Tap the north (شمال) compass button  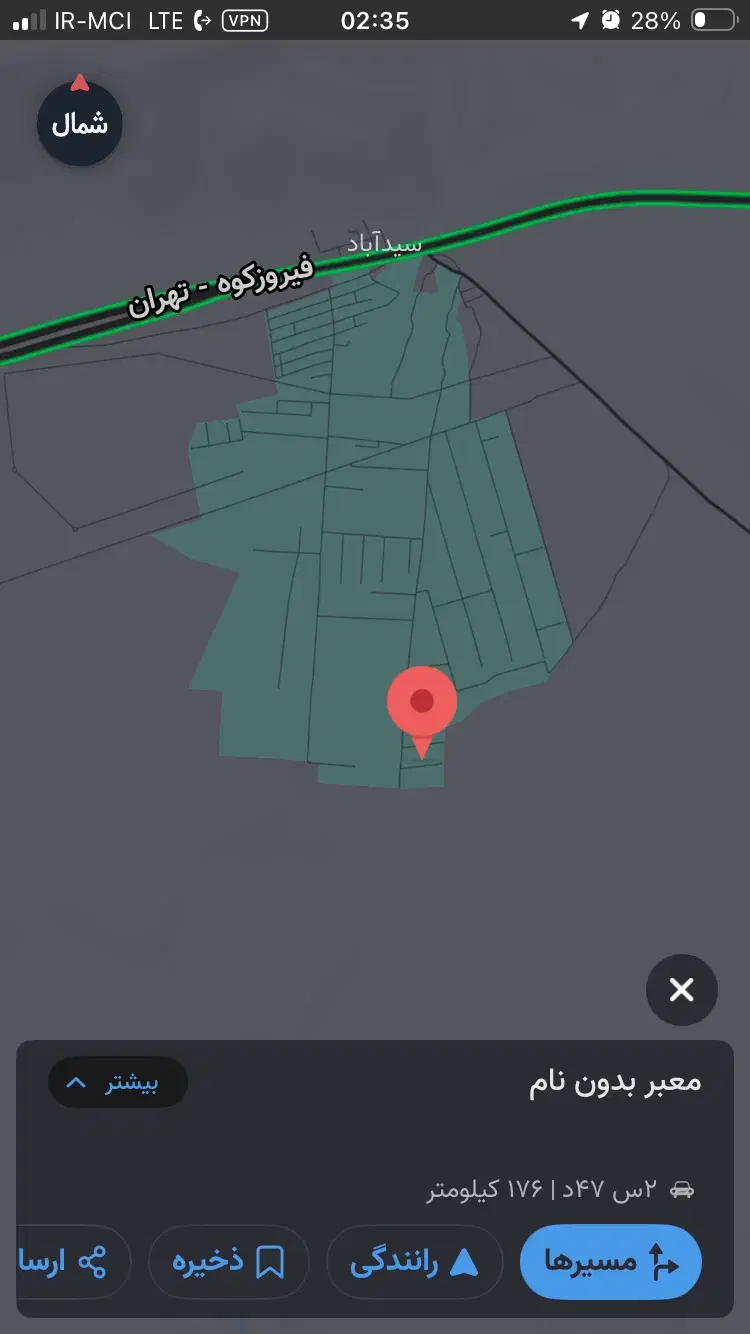(x=80, y=124)
